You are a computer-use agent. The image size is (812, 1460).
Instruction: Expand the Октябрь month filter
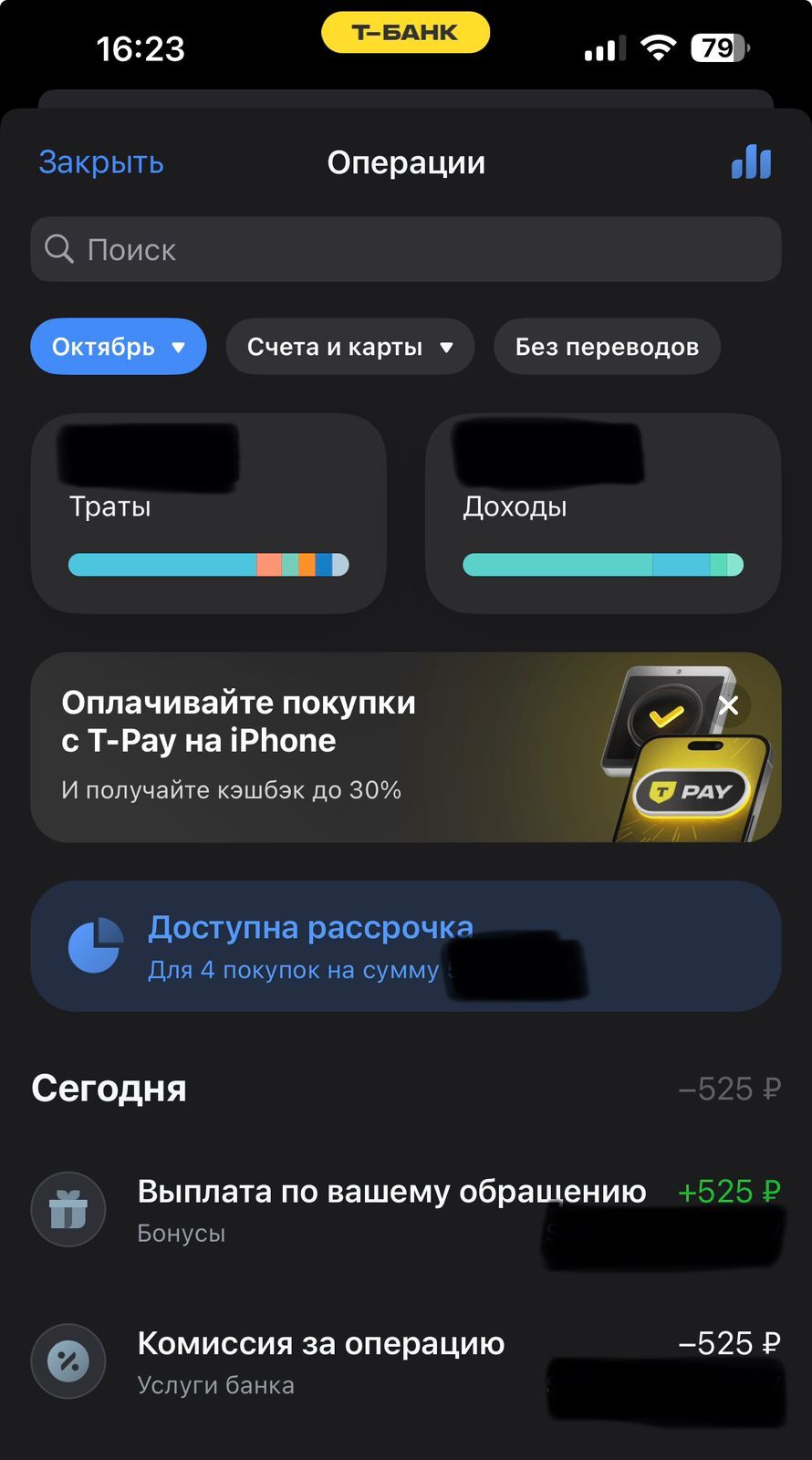[119, 347]
